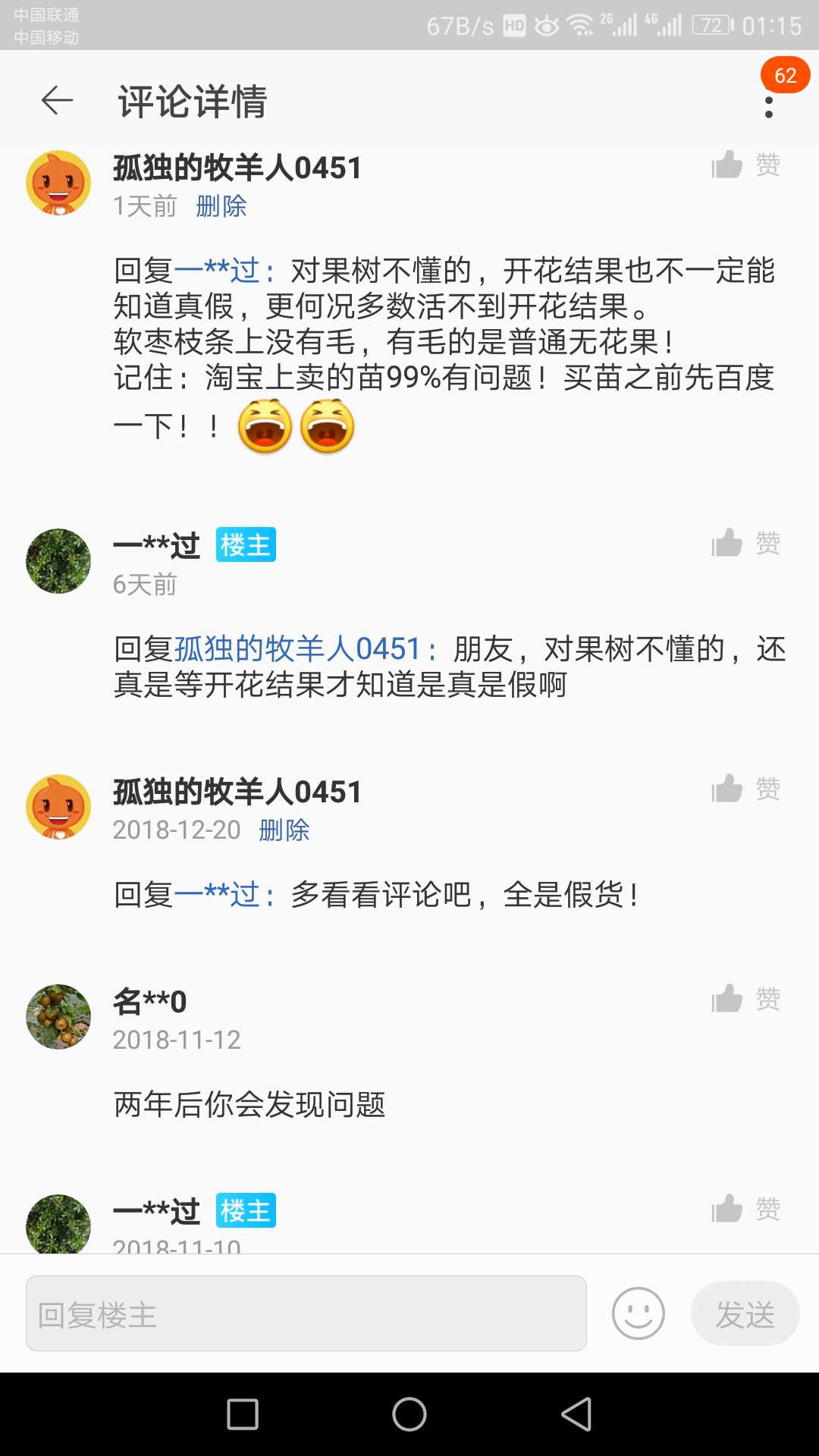
Task: Tap the system home button
Action: pyautogui.click(x=409, y=1414)
